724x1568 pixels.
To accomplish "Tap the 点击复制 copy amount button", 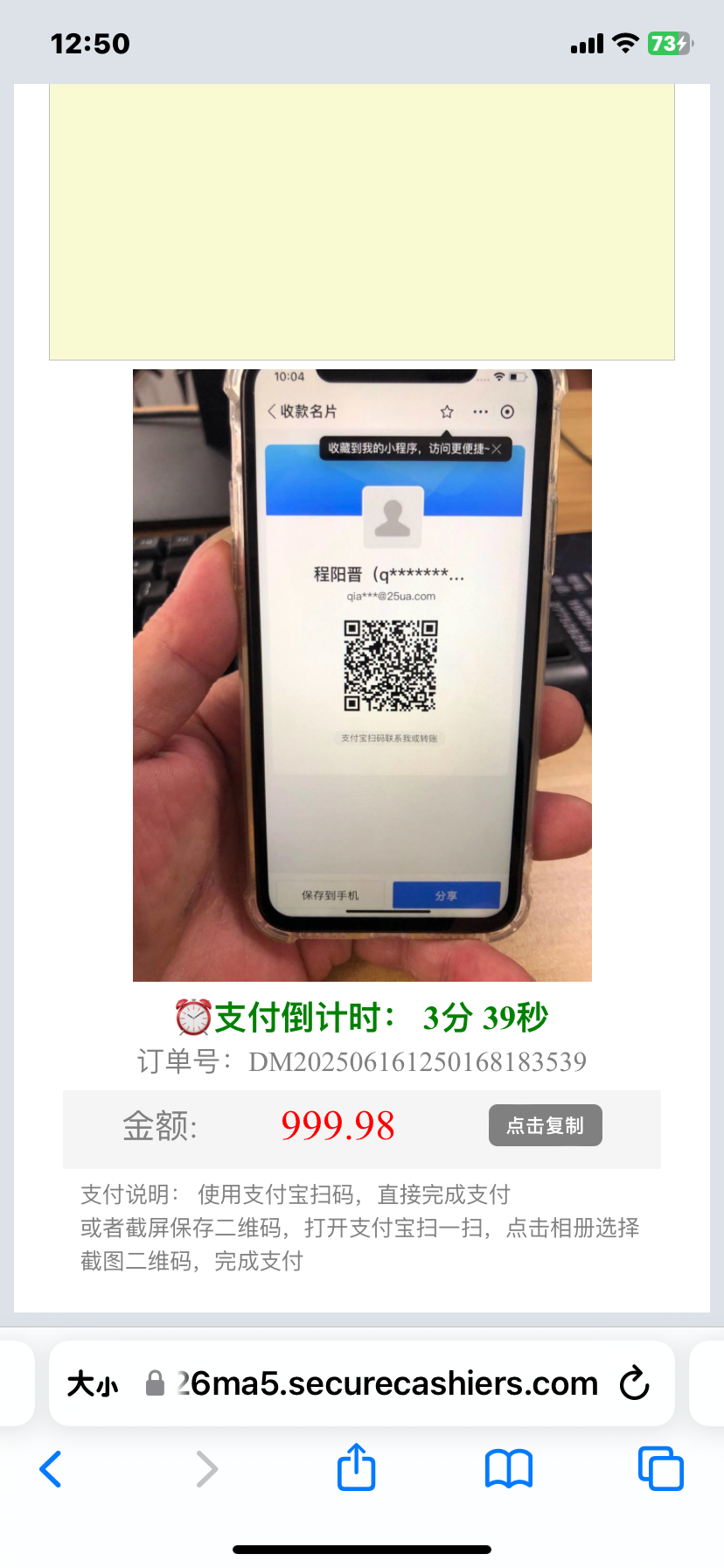I will (545, 1125).
